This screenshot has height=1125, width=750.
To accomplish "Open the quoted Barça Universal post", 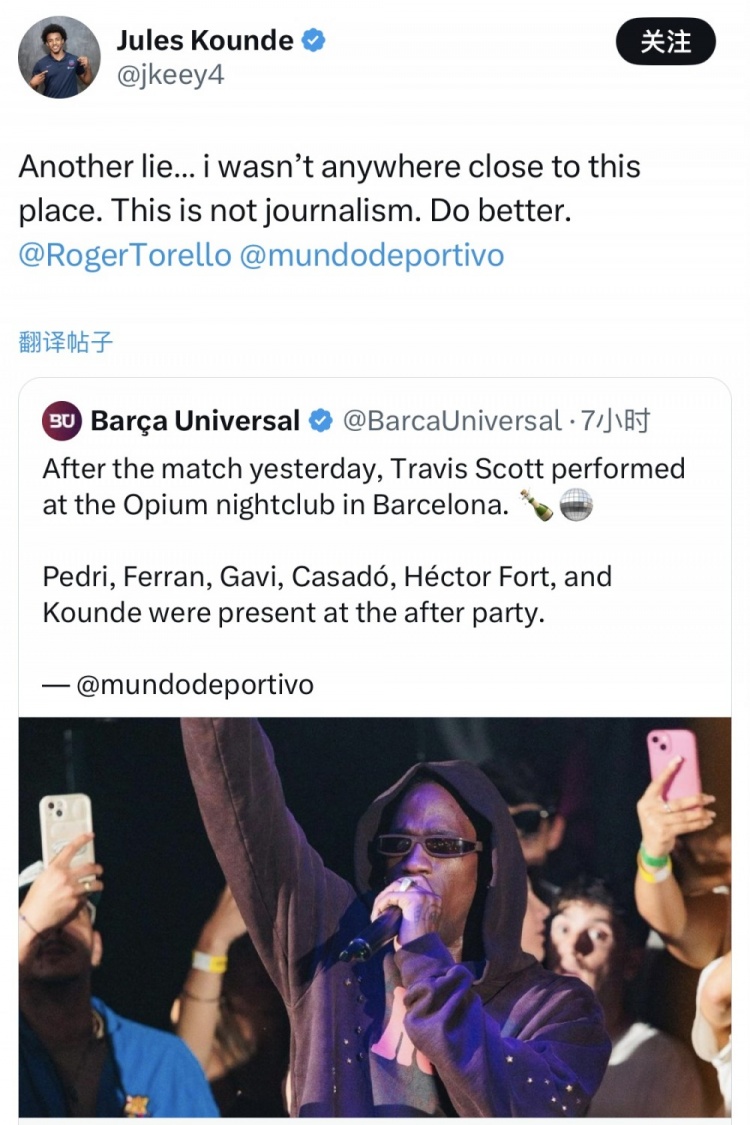I will pyautogui.click(x=375, y=560).
